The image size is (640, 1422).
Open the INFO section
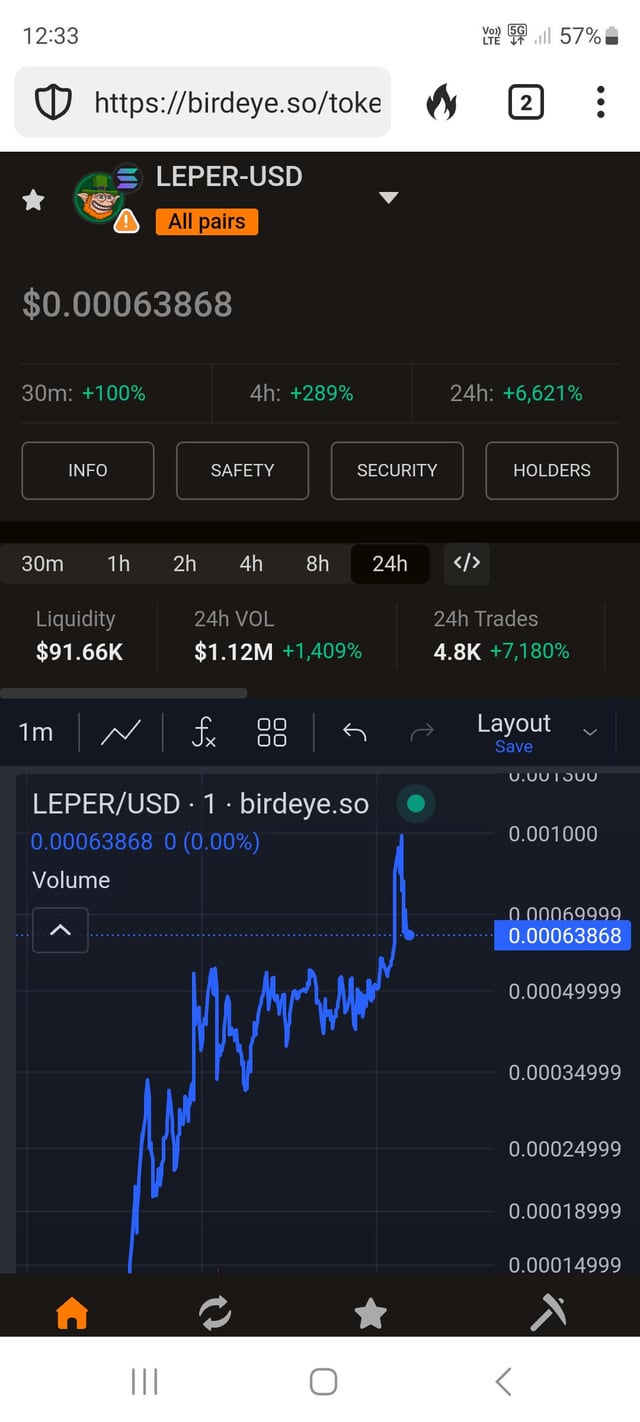click(x=88, y=470)
